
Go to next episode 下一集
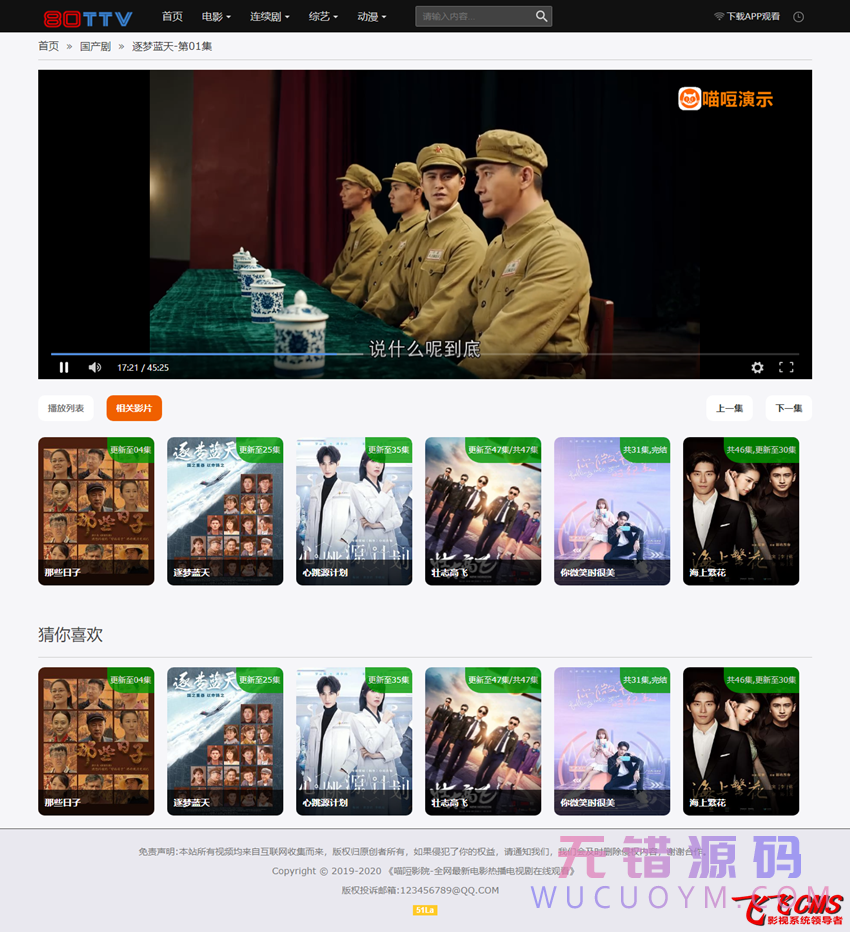(788, 408)
